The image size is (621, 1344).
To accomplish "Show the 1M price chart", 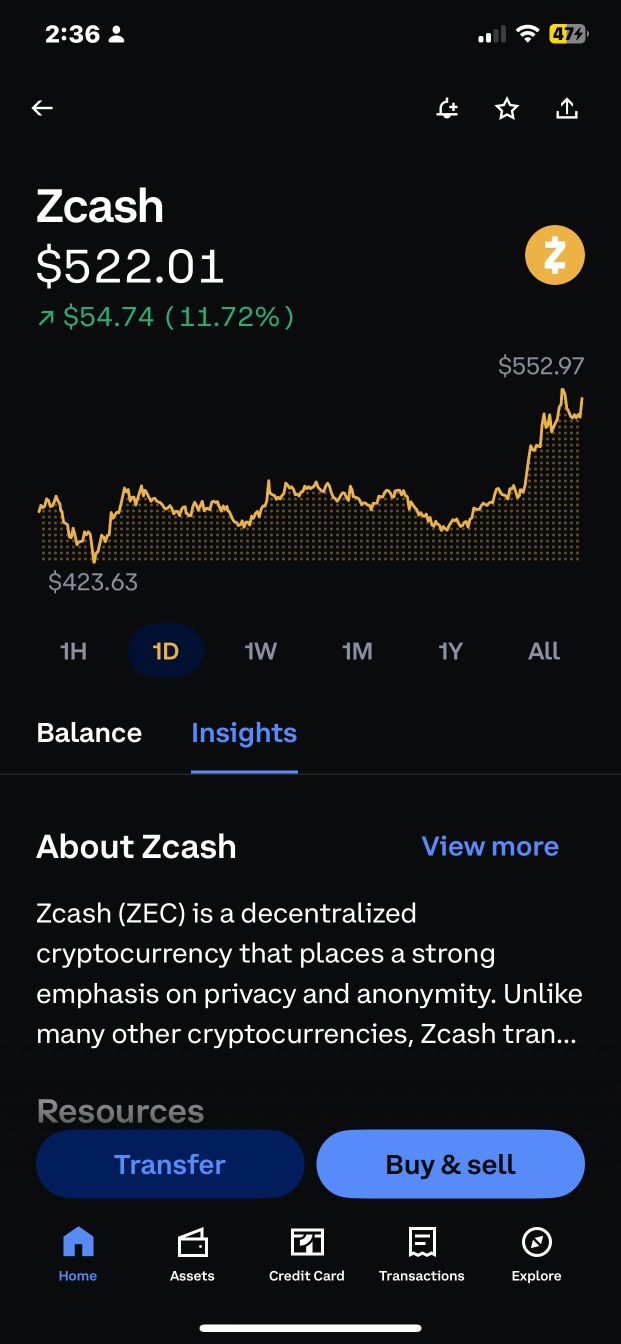I will 357,651.
